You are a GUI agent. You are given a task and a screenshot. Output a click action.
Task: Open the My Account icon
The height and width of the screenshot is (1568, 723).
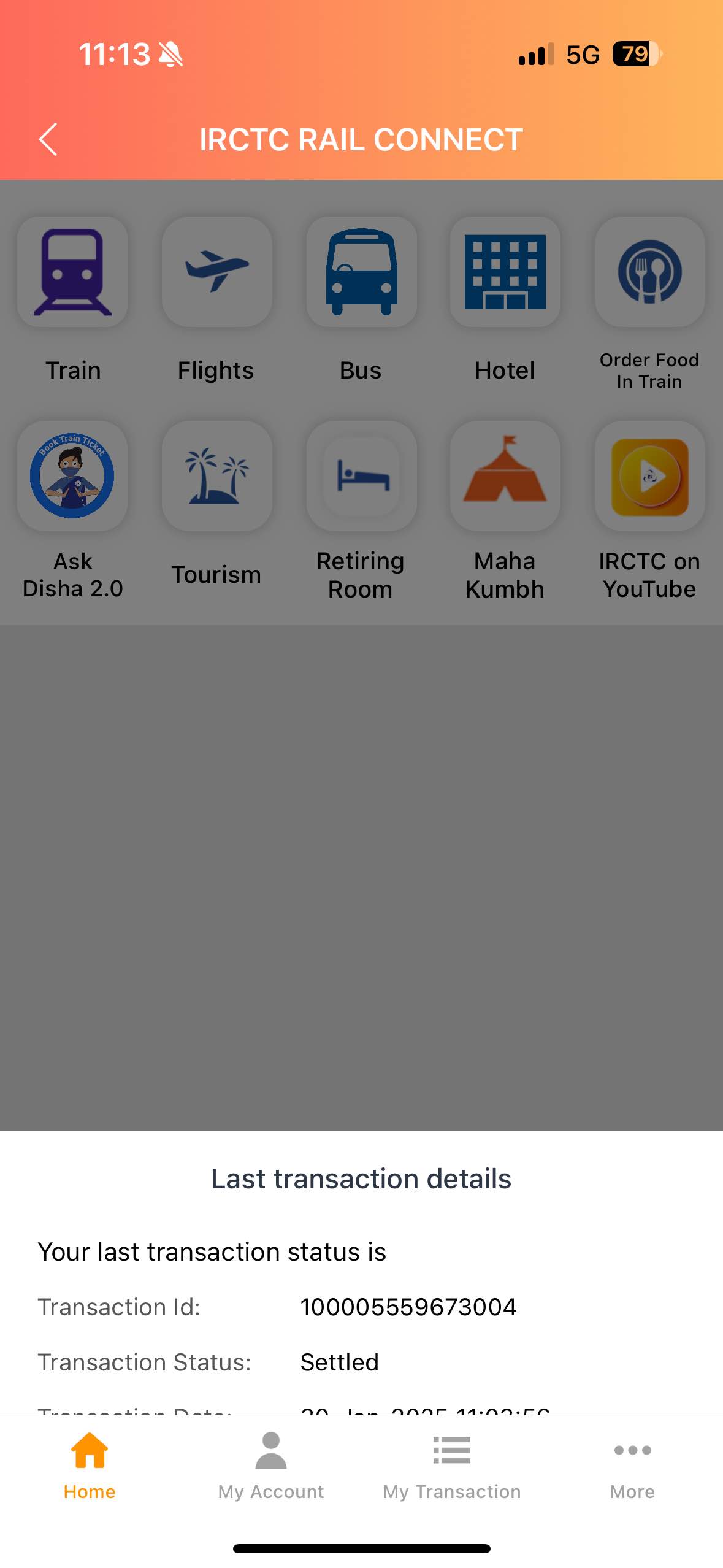pyautogui.click(x=270, y=1450)
